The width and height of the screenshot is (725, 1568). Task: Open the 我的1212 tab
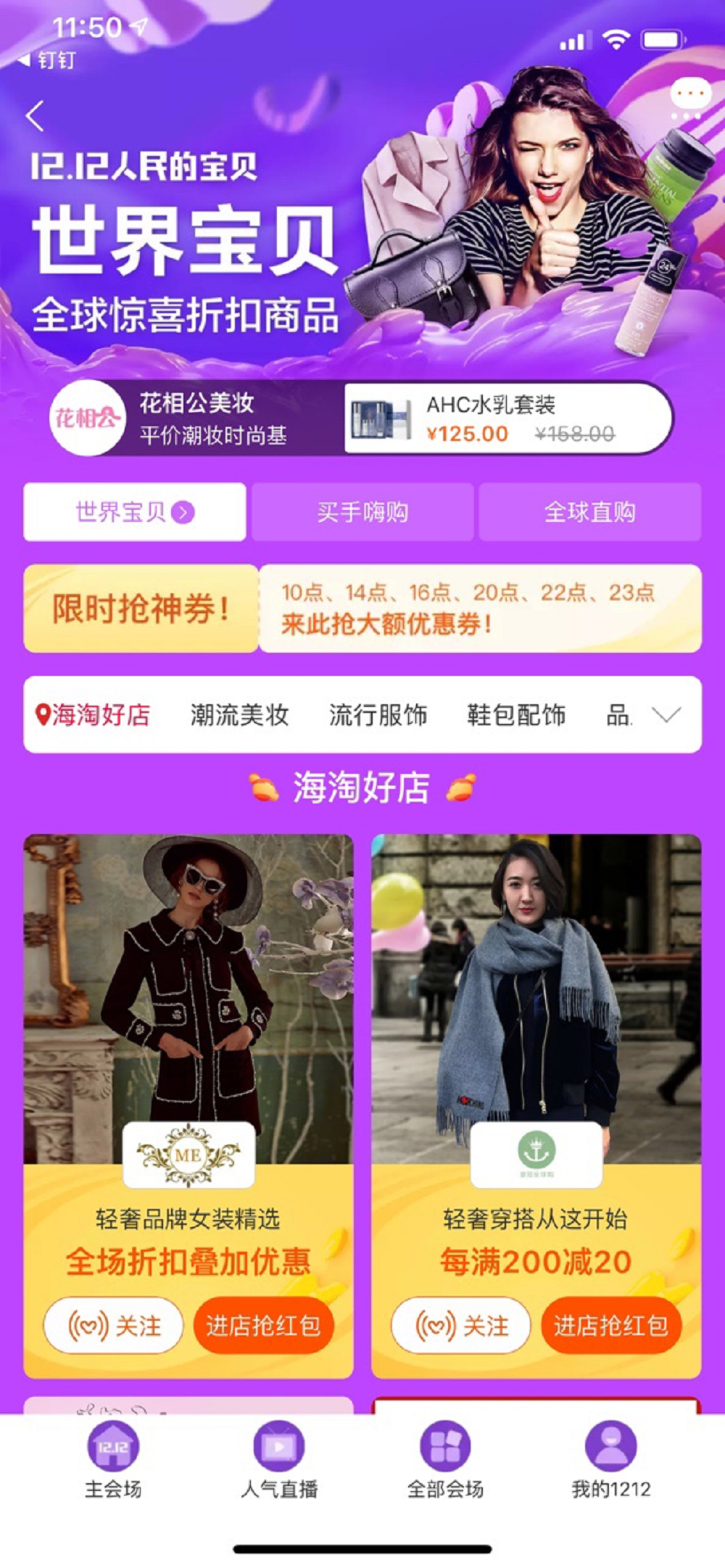click(x=610, y=1461)
